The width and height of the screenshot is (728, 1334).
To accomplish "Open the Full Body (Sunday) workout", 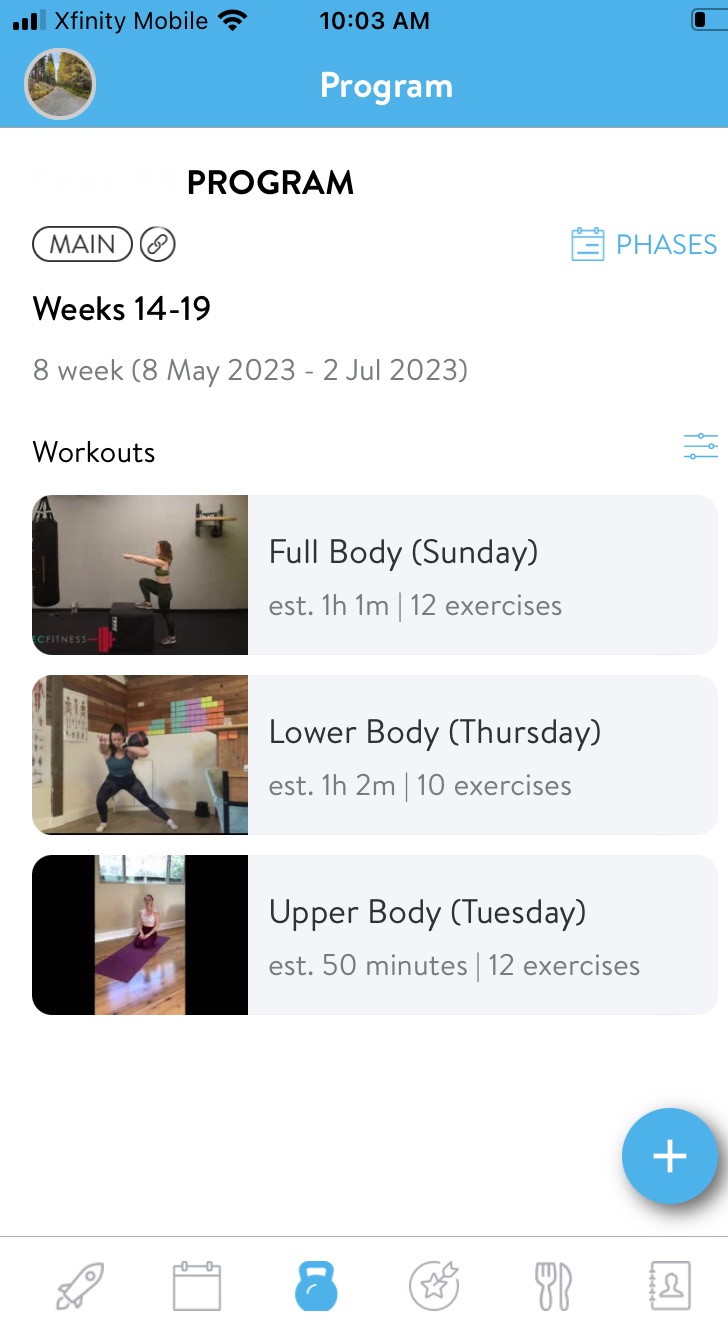I will [x=374, y=575].
